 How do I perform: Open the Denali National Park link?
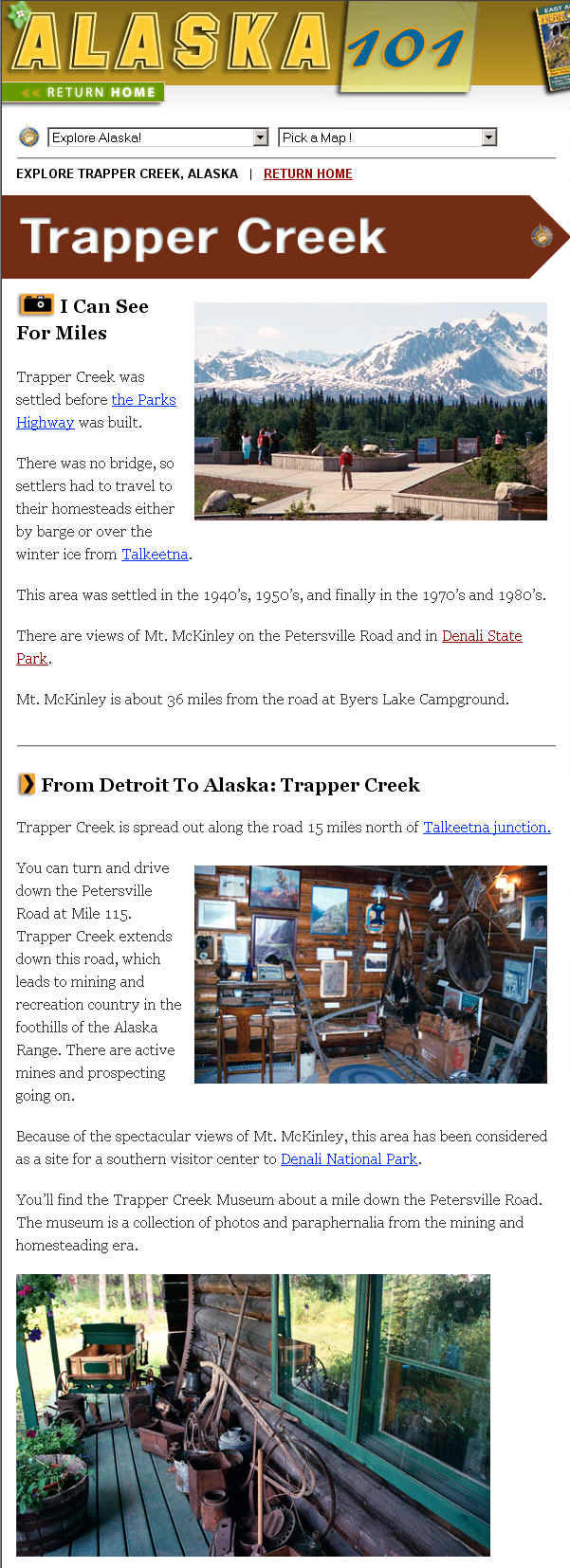[349, 1159]
